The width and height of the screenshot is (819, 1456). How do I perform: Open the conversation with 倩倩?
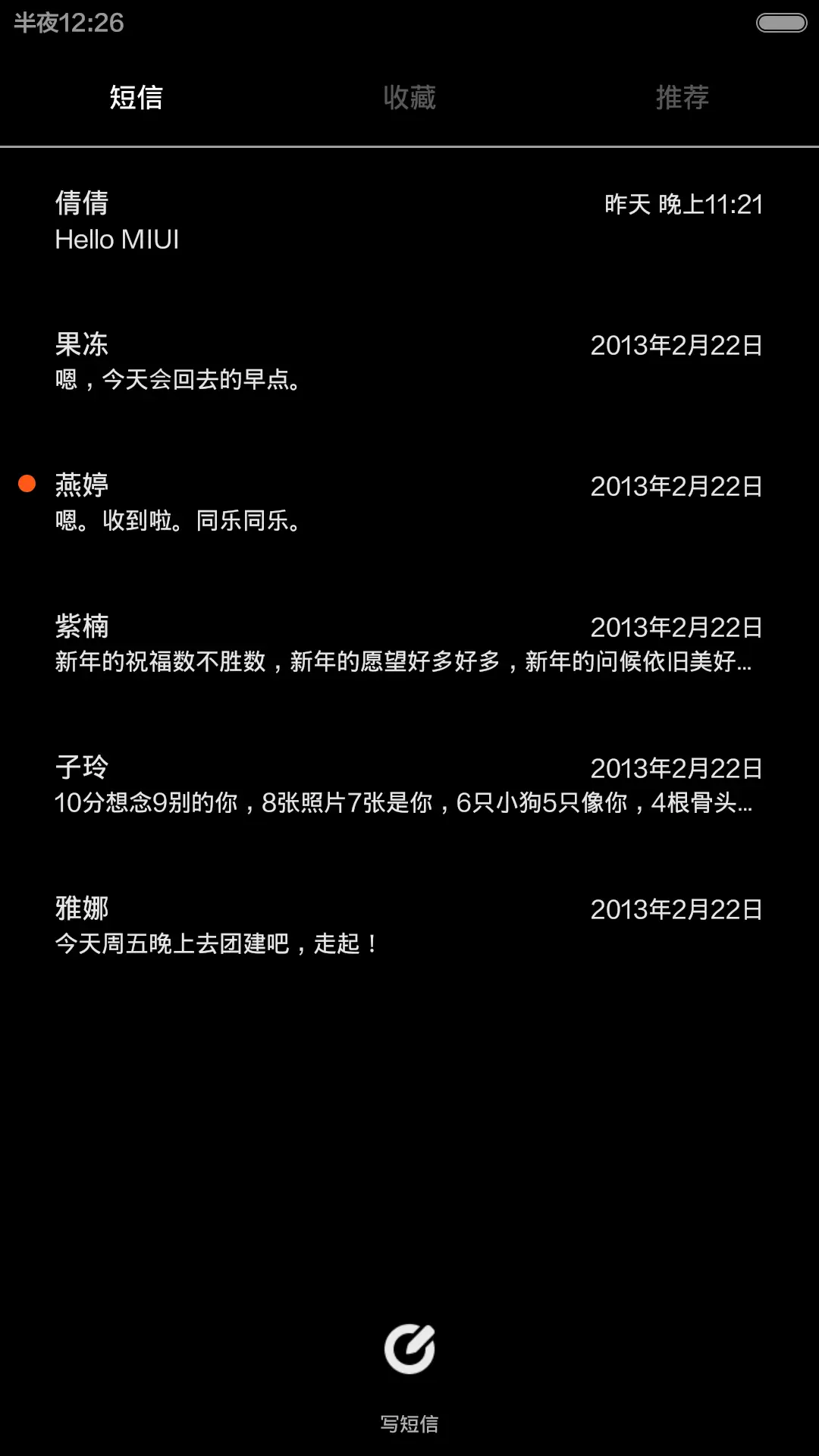[x=303, y=220]
